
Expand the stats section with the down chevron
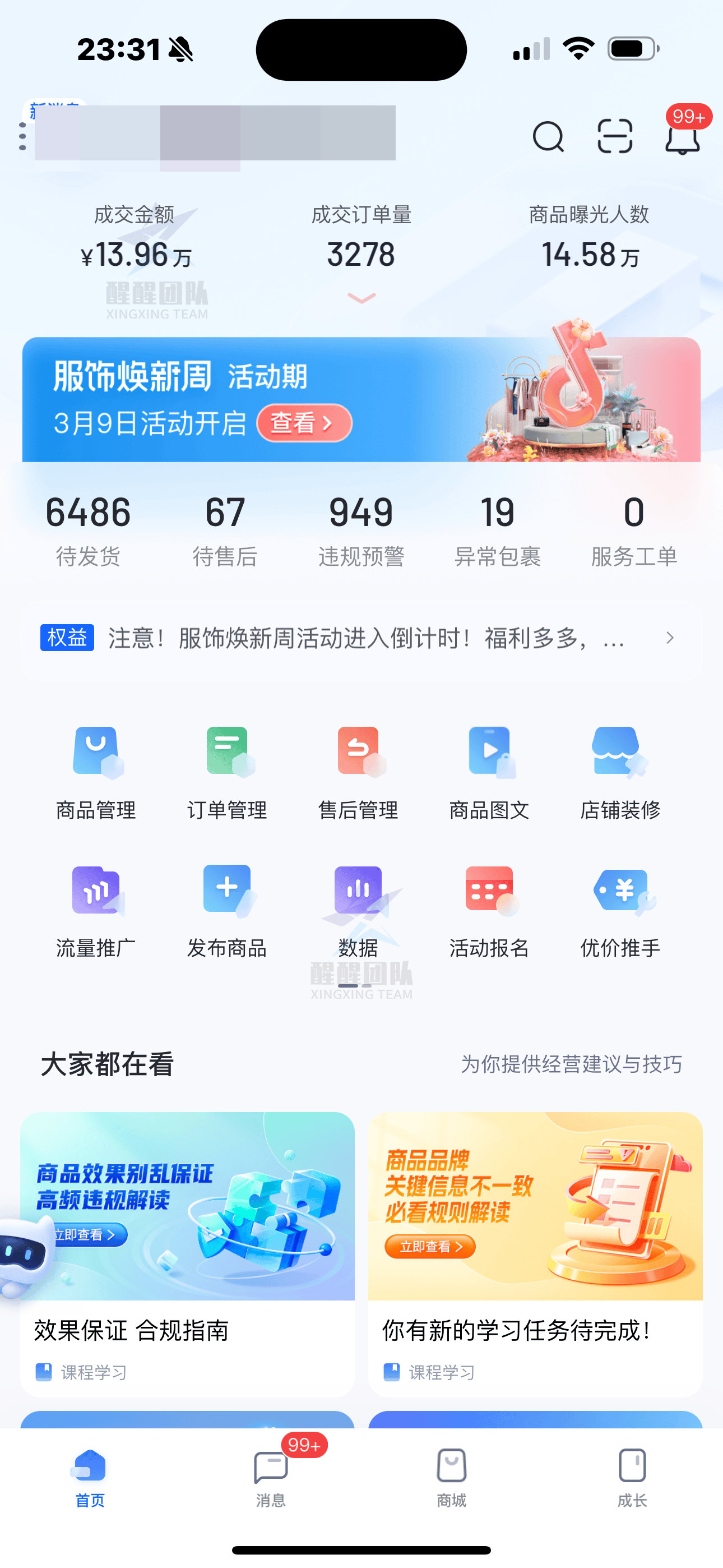(x=361, y=299)
